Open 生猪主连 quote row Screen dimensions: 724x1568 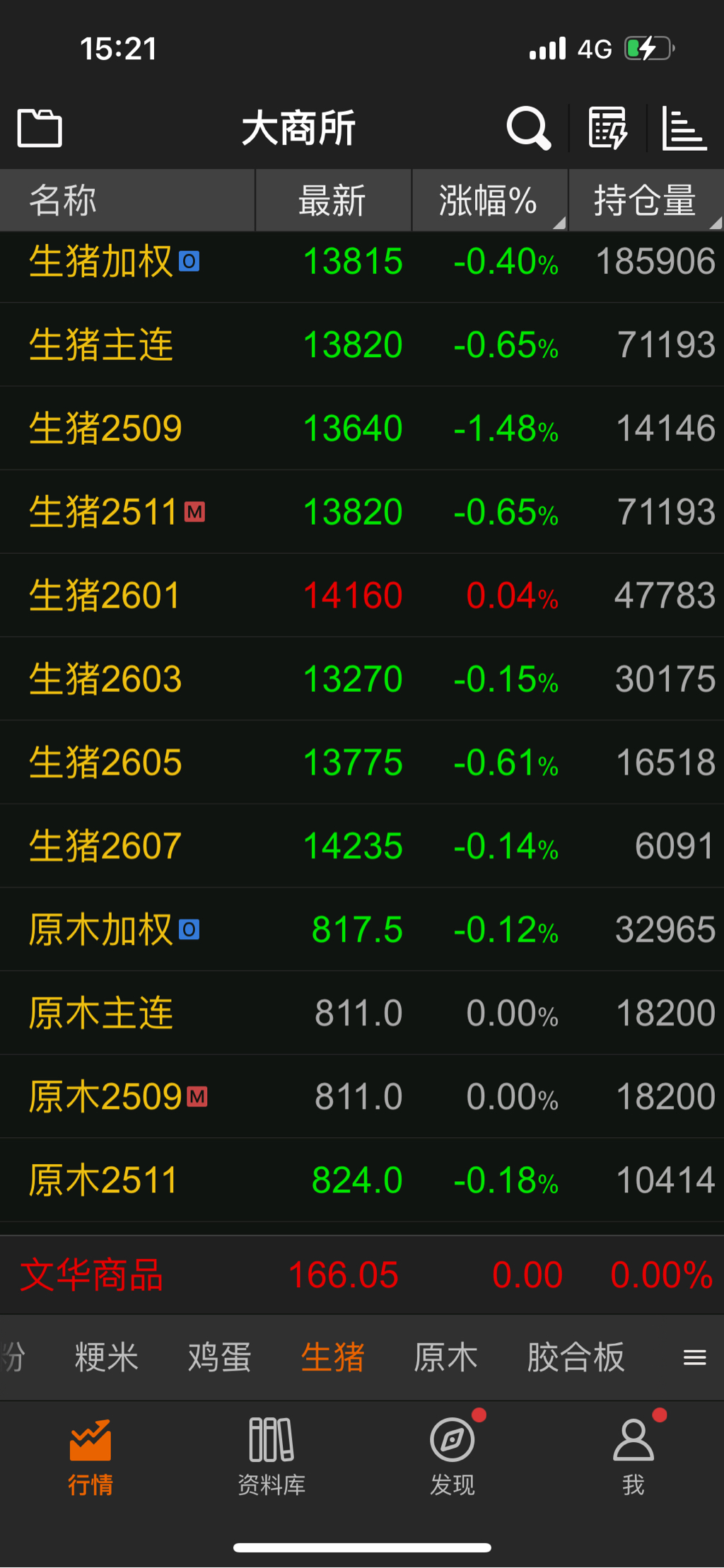click(x=362, y=344)
